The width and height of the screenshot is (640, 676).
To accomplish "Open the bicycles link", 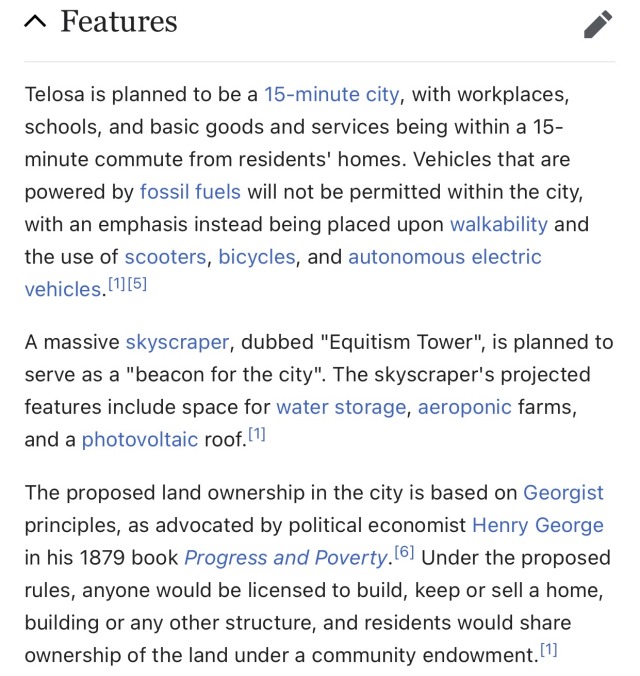I will click(x=257, y=256).
